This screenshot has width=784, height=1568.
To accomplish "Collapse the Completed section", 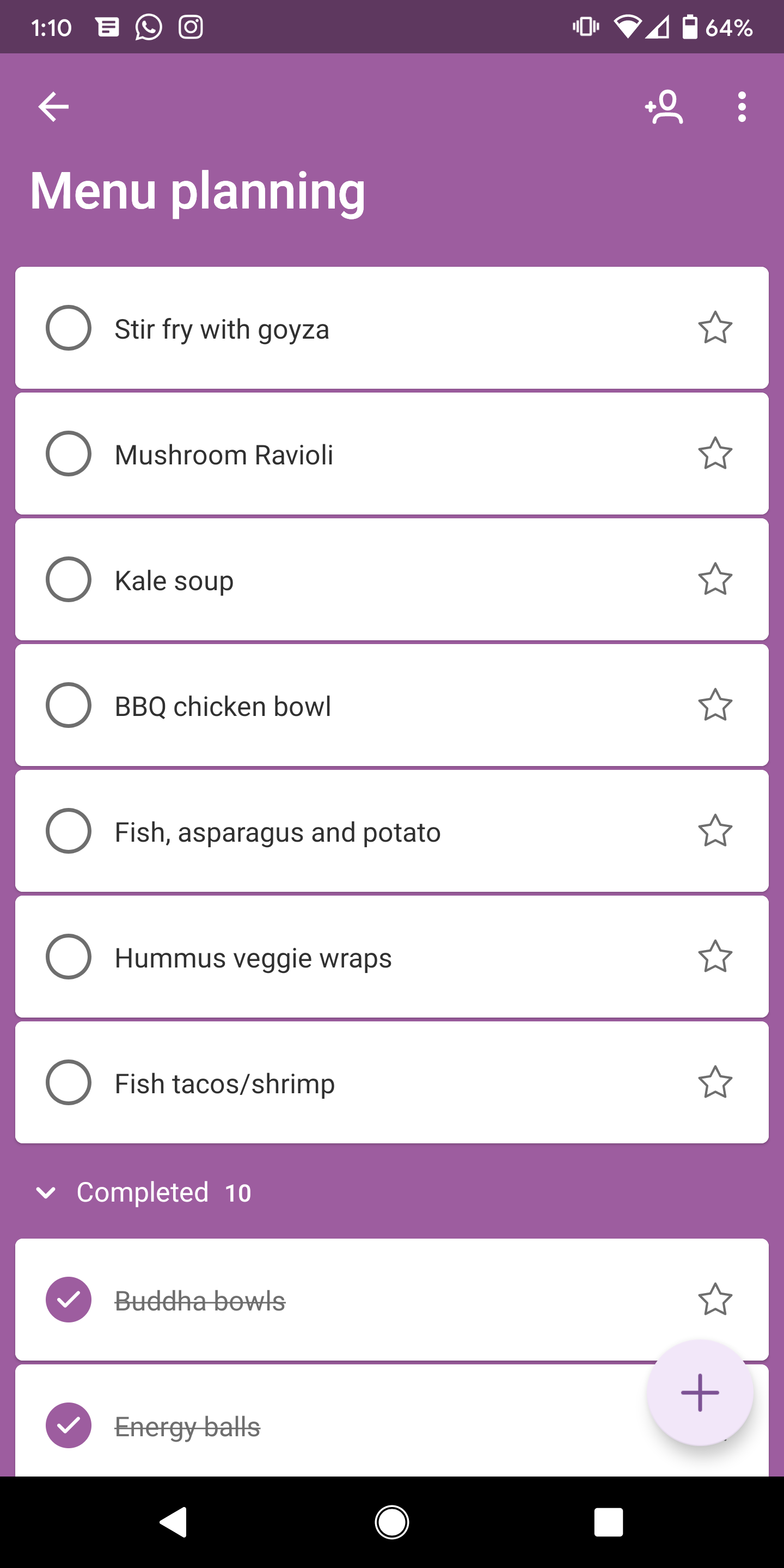I will pos(46,1192).
